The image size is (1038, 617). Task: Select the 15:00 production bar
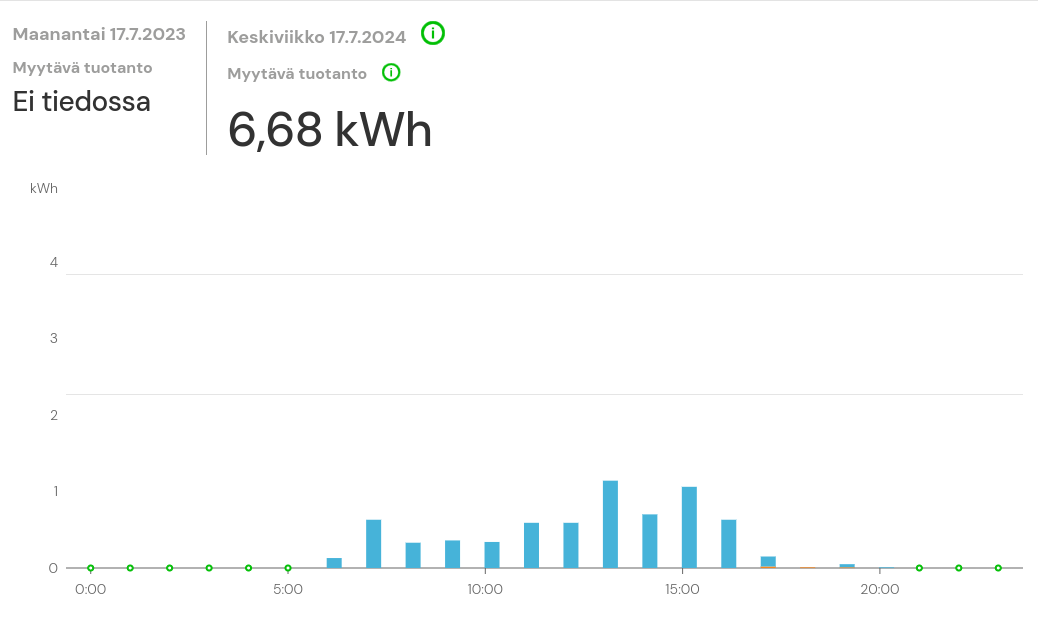689,527
